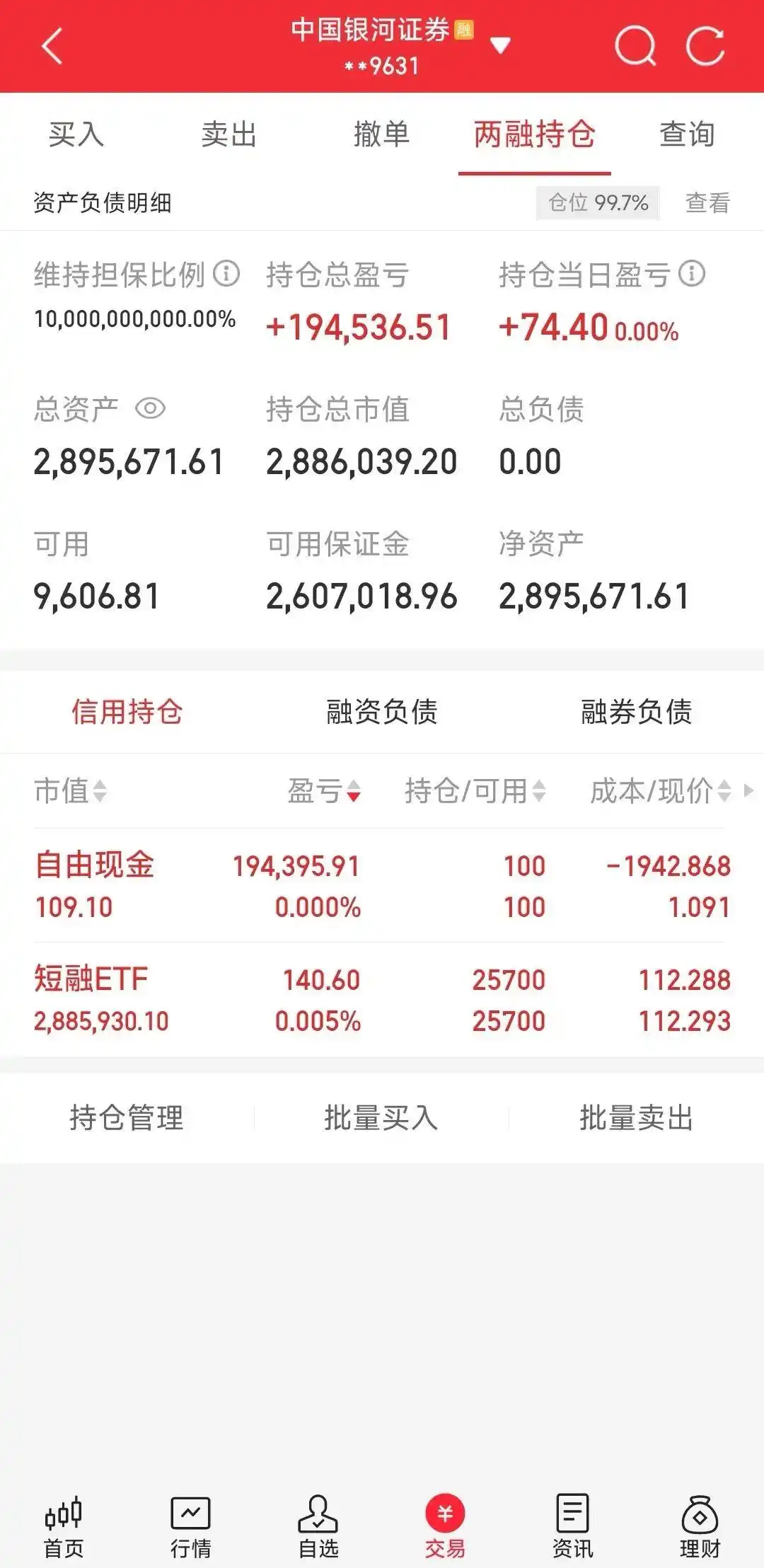
Task: Tap the info icon beside 维持担保比例
Action: point(226,275)
